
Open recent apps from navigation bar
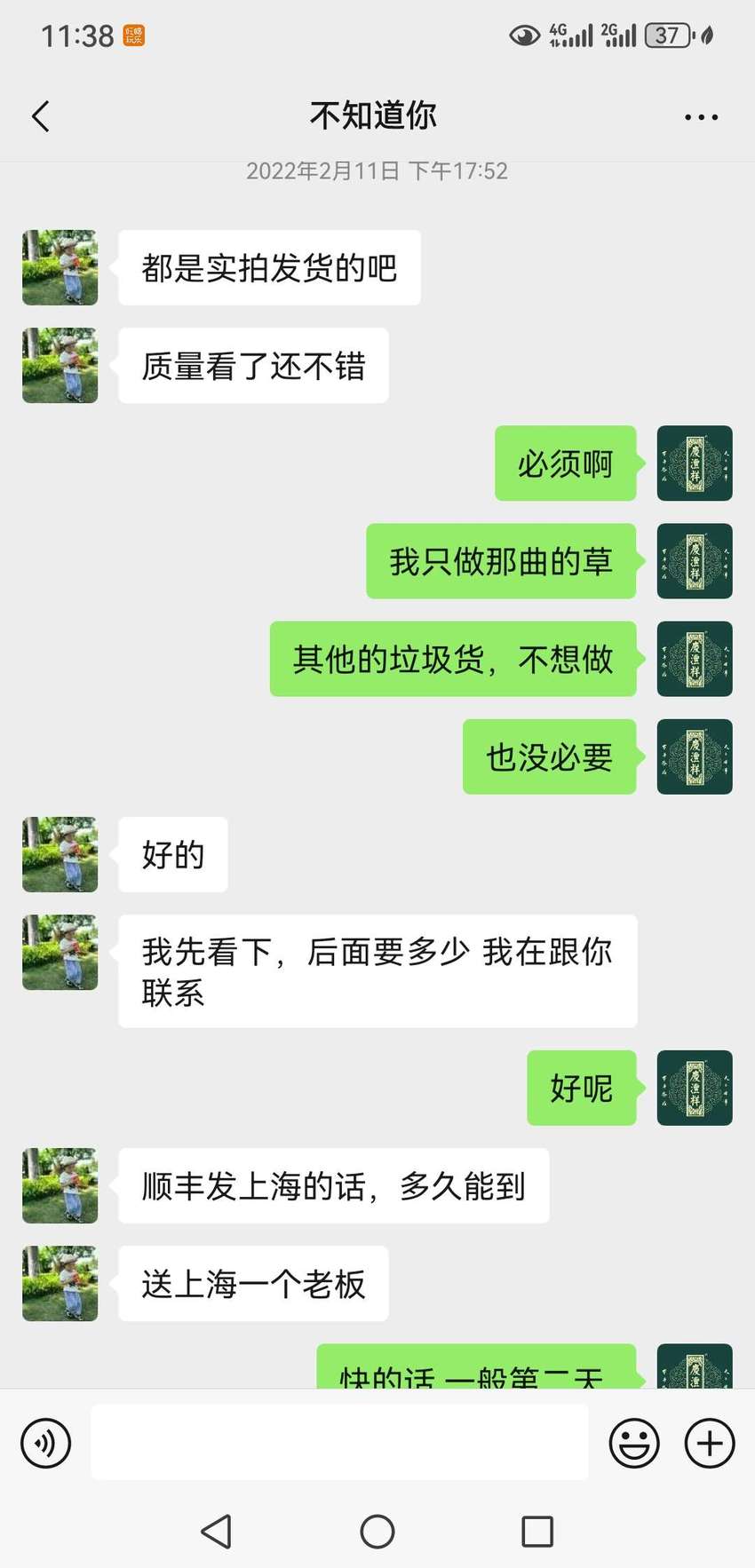coord(537,1532)
